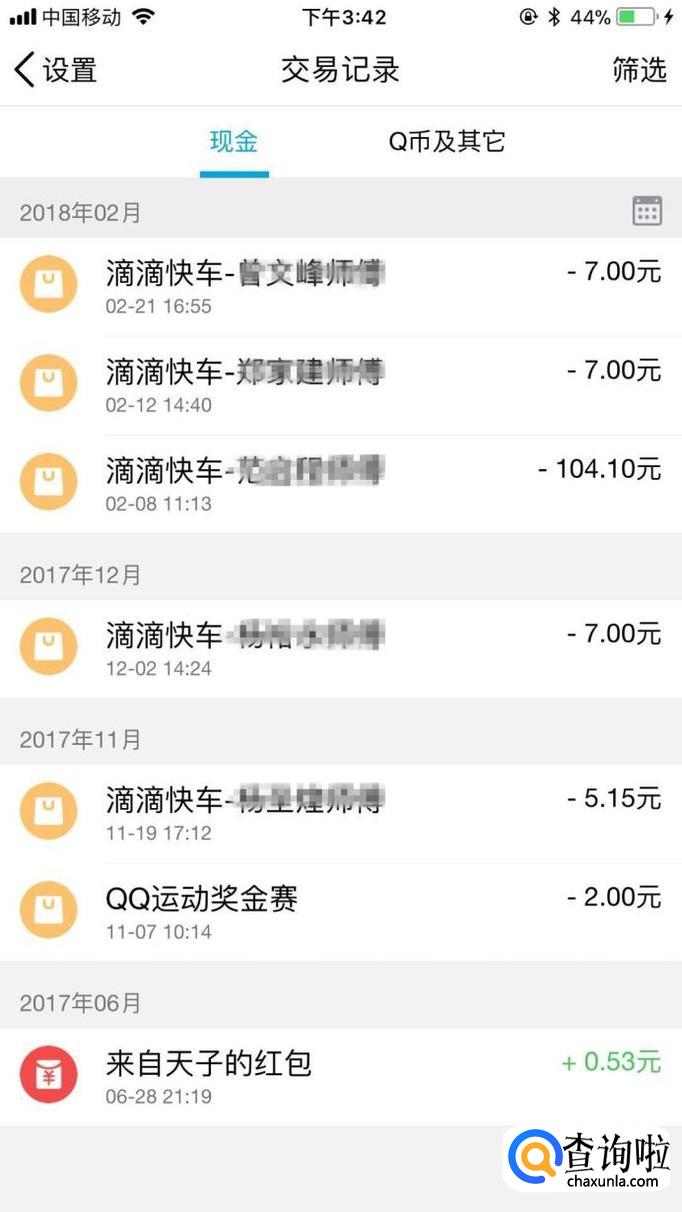Open the calendar date picker icon
This screenshot has height=1212, width=682.
[x=647, y=210]
